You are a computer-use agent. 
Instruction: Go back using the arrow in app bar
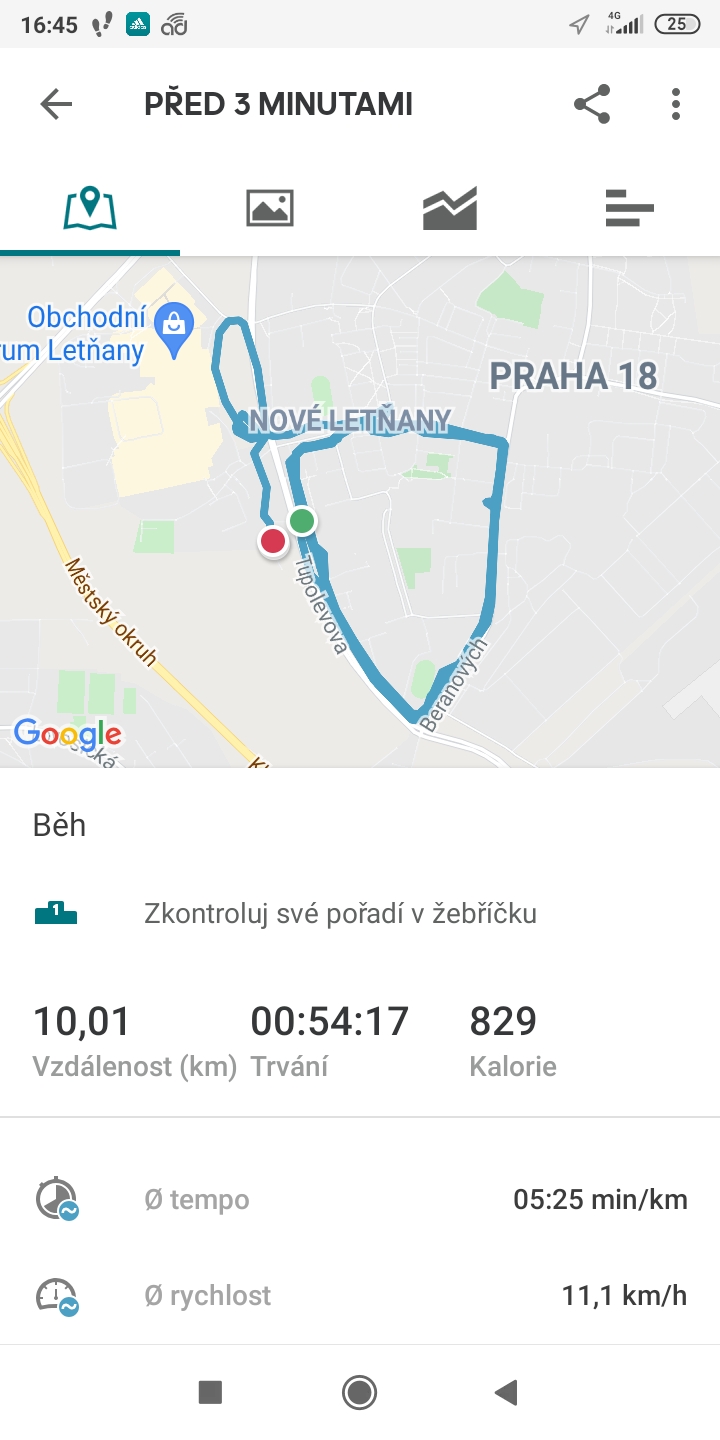point(56,104)
